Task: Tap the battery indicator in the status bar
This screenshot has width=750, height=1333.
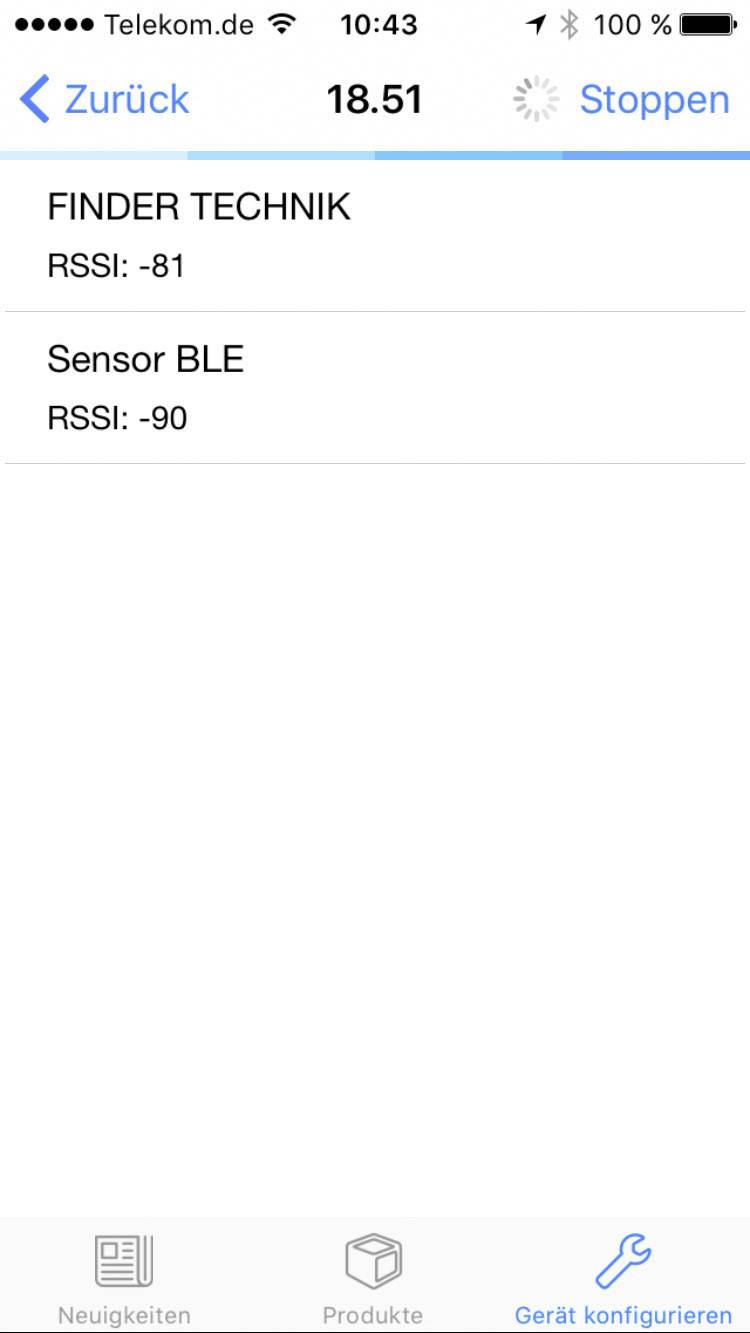Action: 704,24
